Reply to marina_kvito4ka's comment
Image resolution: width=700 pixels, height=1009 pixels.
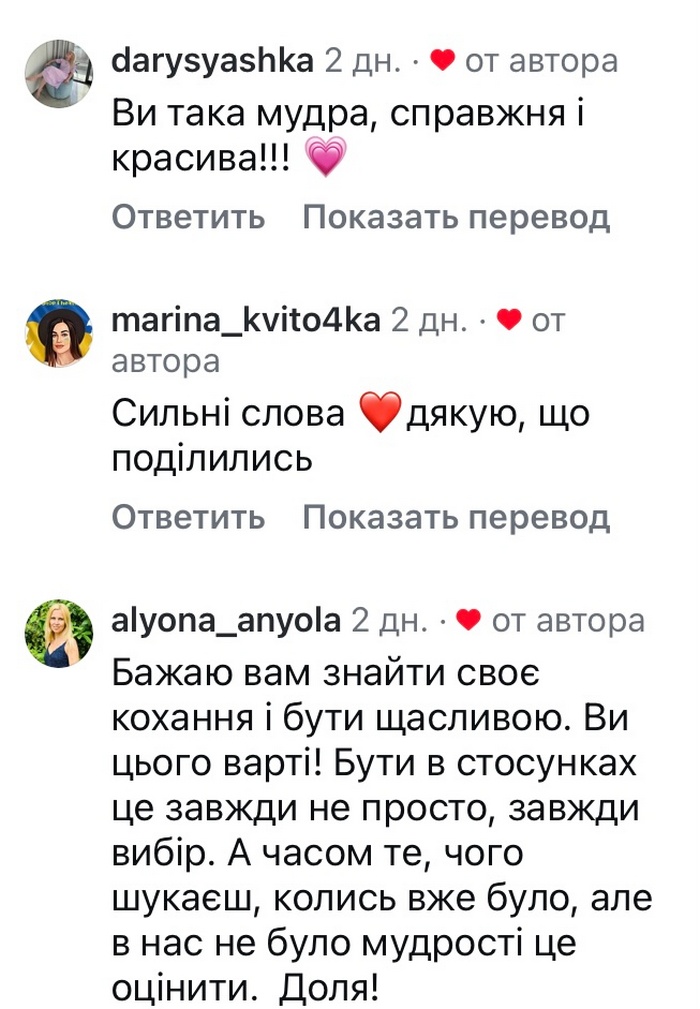pyautogui.click(x=188, y=517)
